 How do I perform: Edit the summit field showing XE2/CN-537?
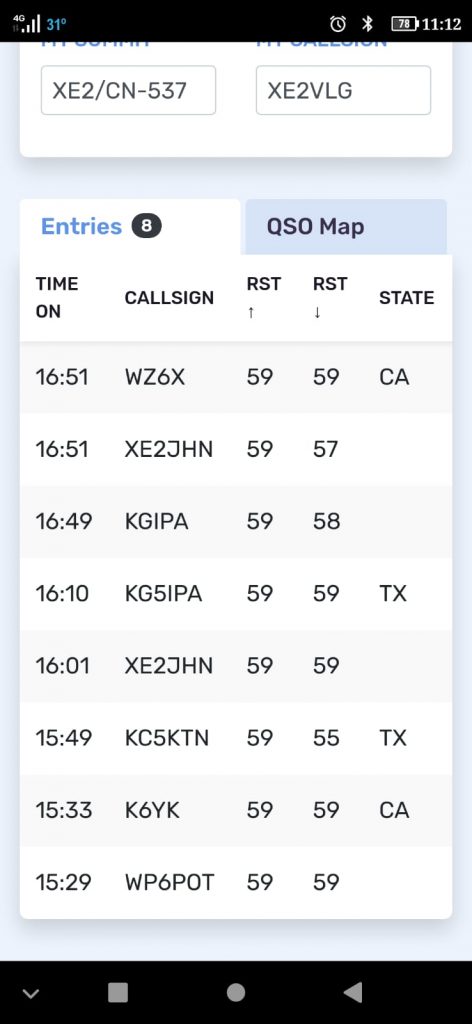(x=129, y=90)
